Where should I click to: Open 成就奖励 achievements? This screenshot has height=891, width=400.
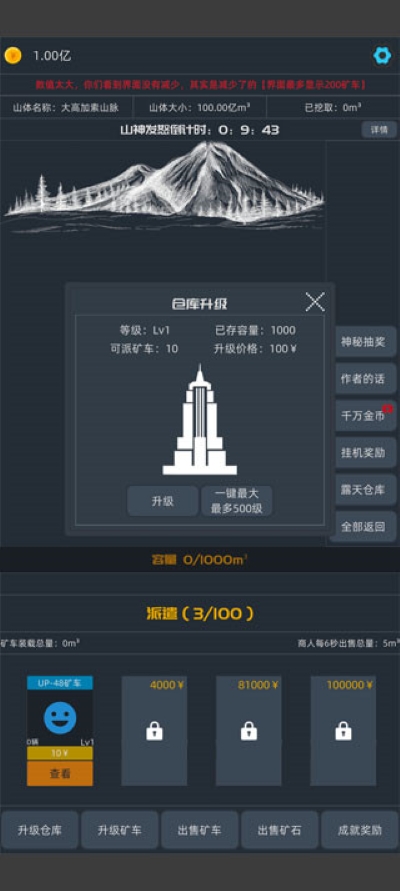pos(360,830)
